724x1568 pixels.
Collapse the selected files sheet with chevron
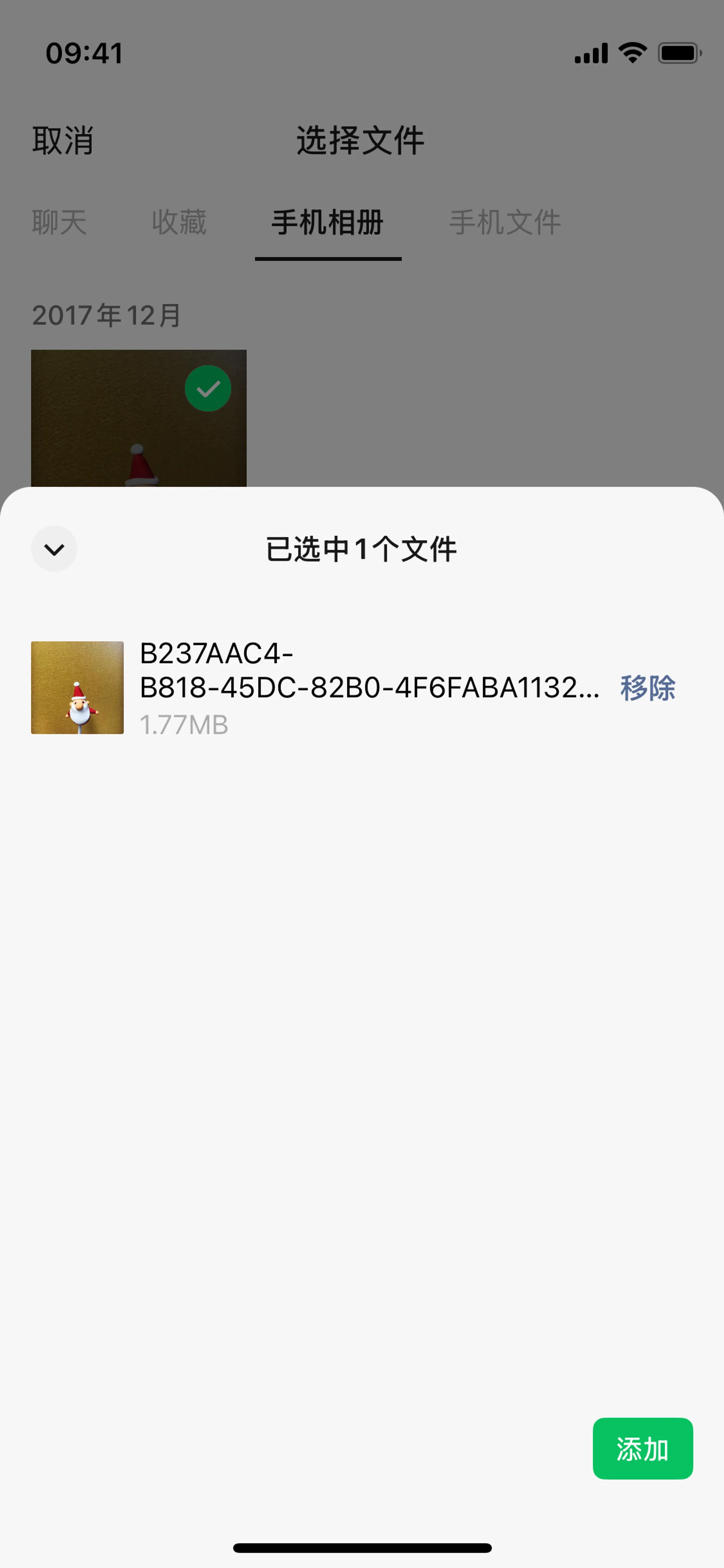(54, 549)
